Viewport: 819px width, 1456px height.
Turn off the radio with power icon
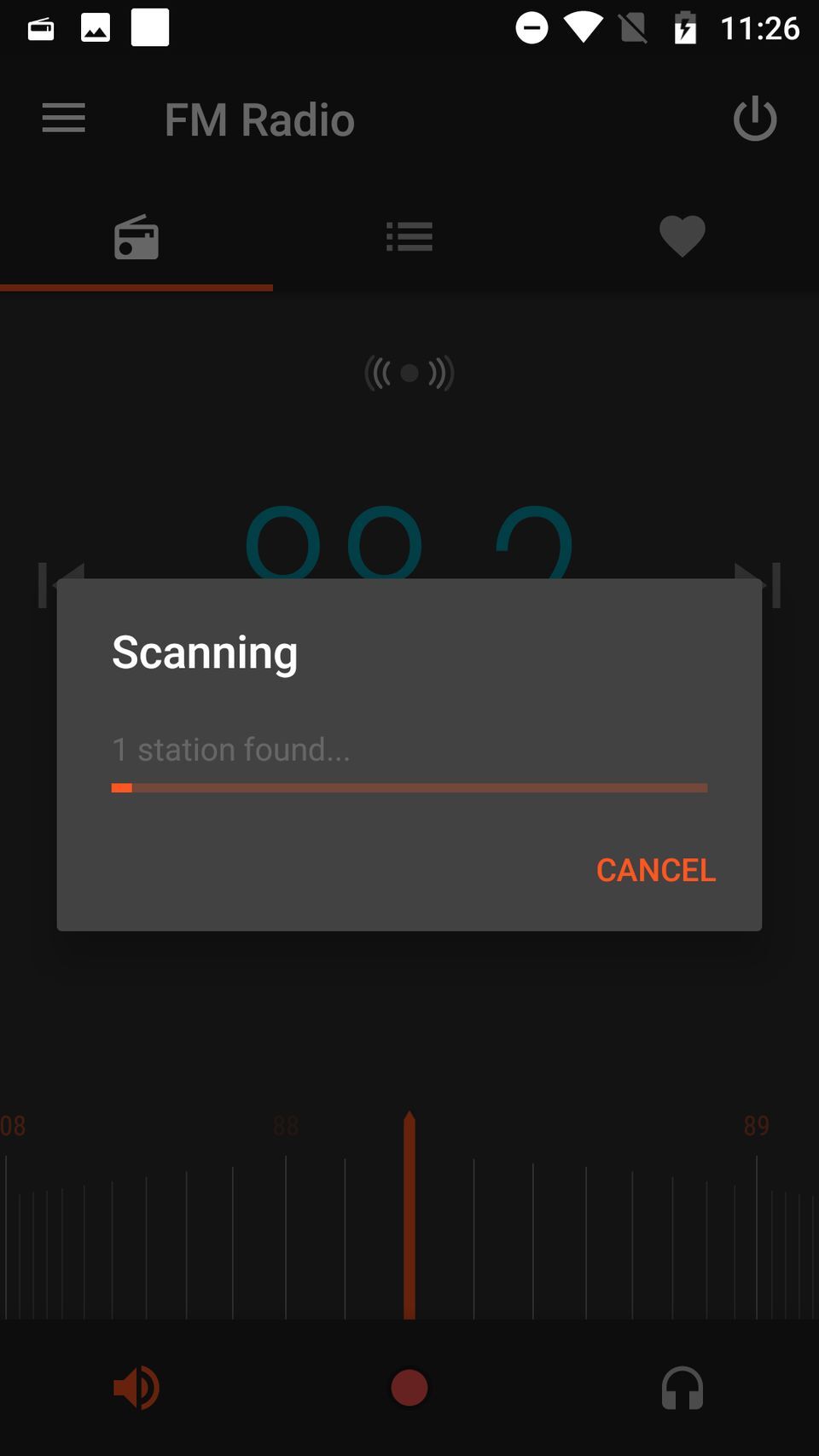pyautogui.click(x=754, y=119)
